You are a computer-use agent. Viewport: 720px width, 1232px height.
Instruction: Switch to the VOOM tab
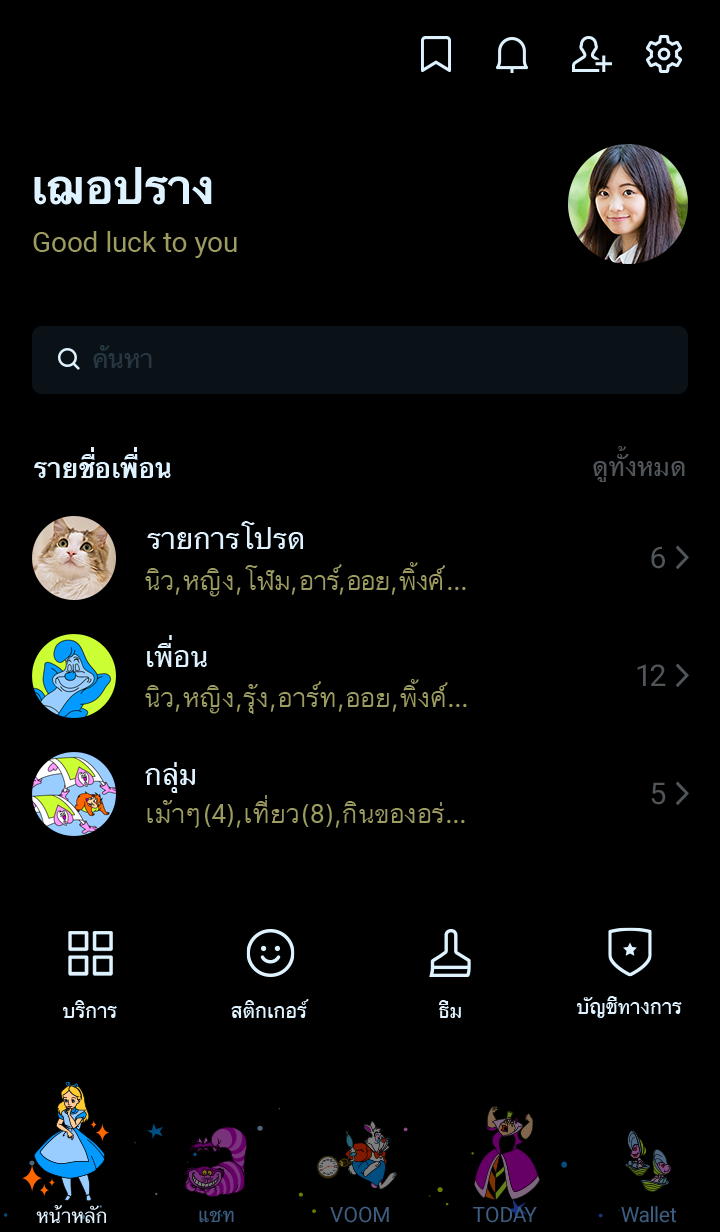tap(360, 1170)
